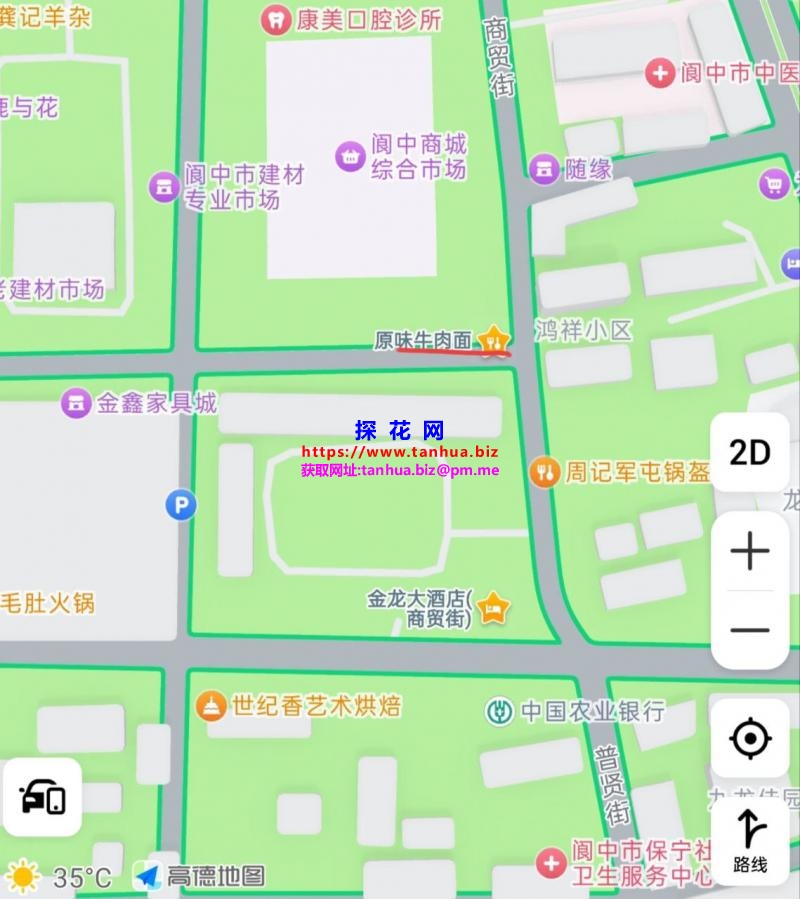Image resolution: width=800 pixels, height=899 pixels.
Task: Switch the map to 2D view
Action: (x=749, y=453)
